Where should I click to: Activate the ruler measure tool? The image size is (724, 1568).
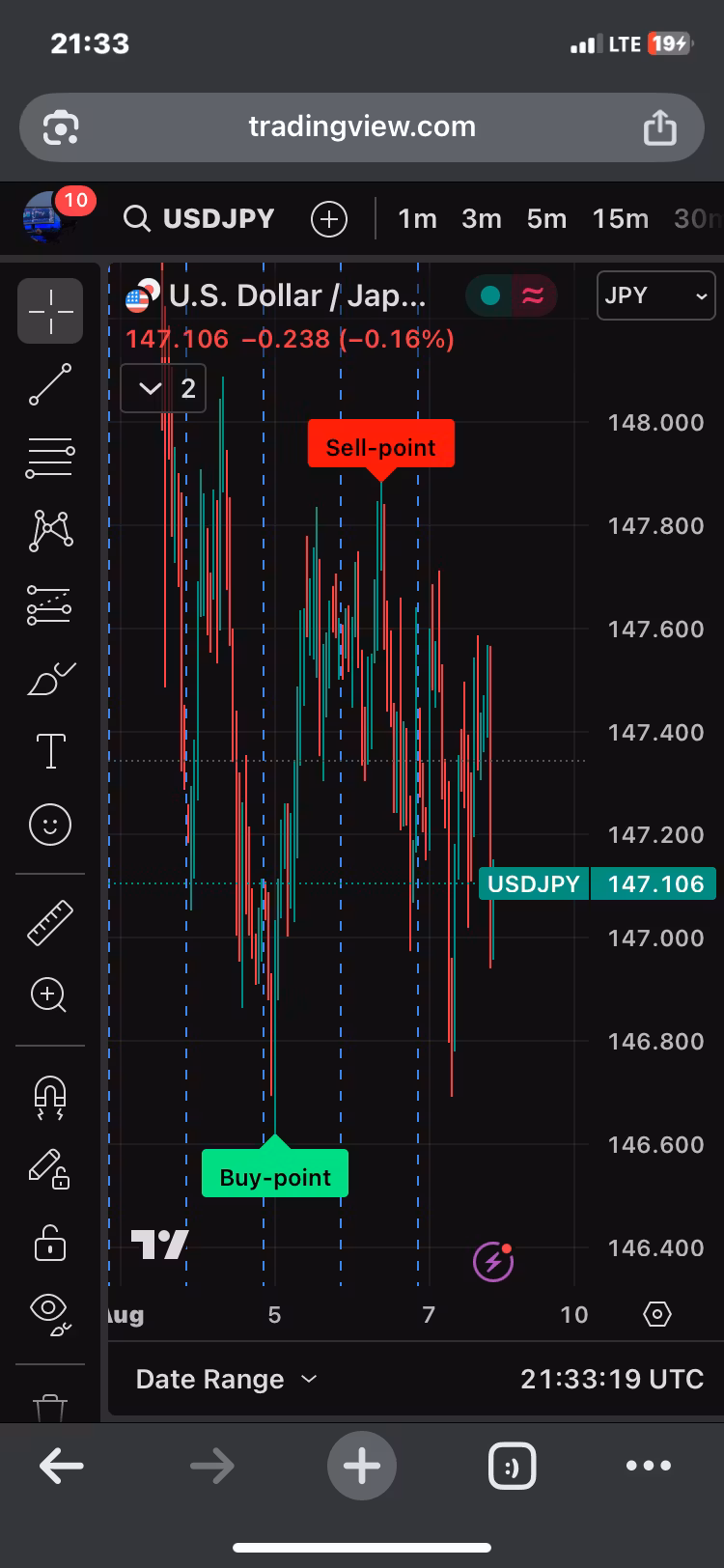point(50,922)
